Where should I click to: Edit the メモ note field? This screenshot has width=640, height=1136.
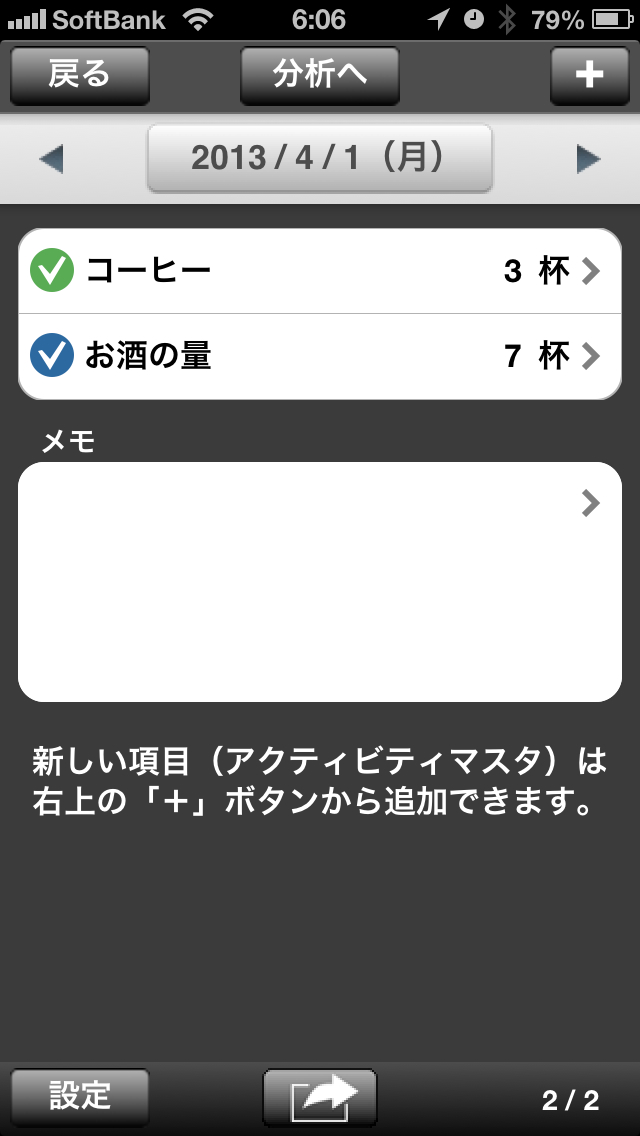point(320,581)
